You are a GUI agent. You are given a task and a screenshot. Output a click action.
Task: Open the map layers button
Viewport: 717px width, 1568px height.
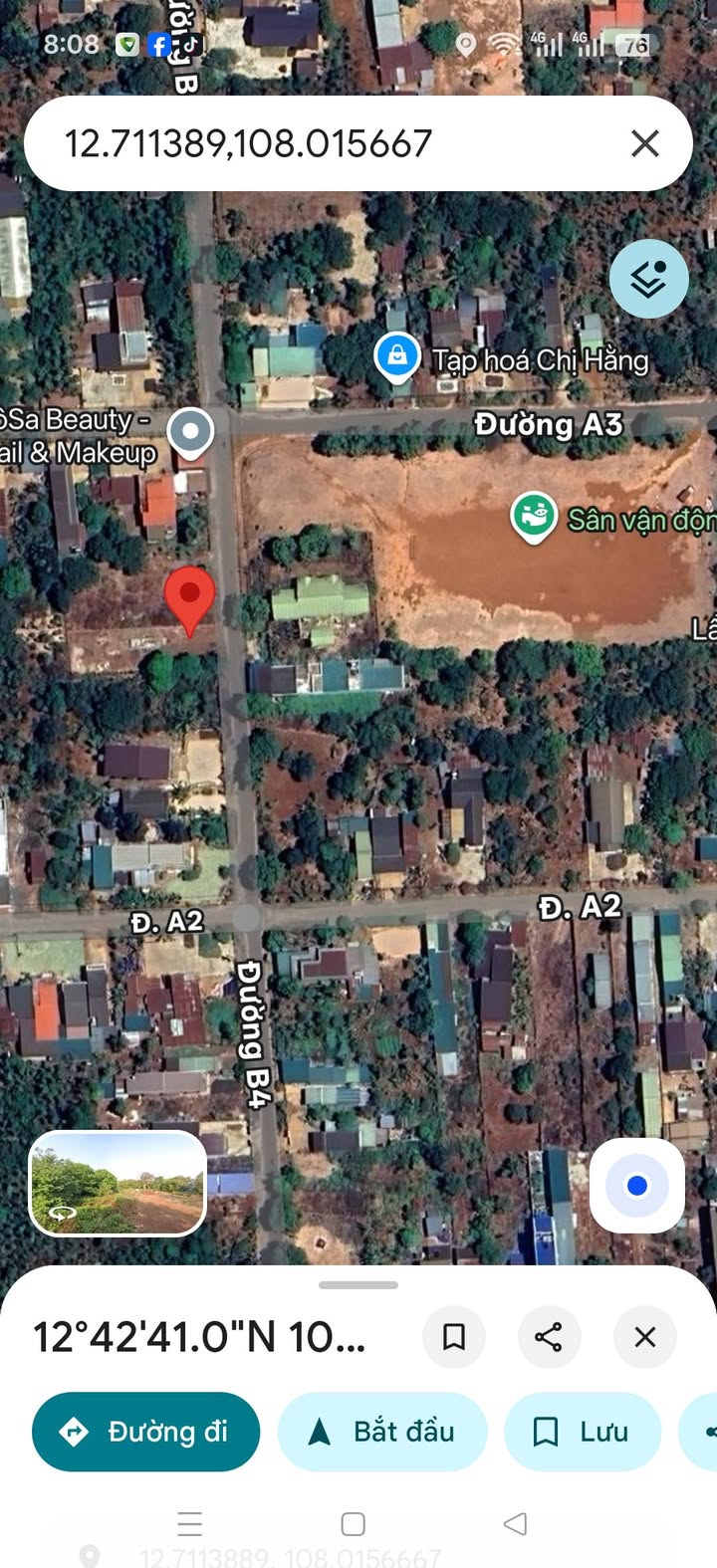648,279
